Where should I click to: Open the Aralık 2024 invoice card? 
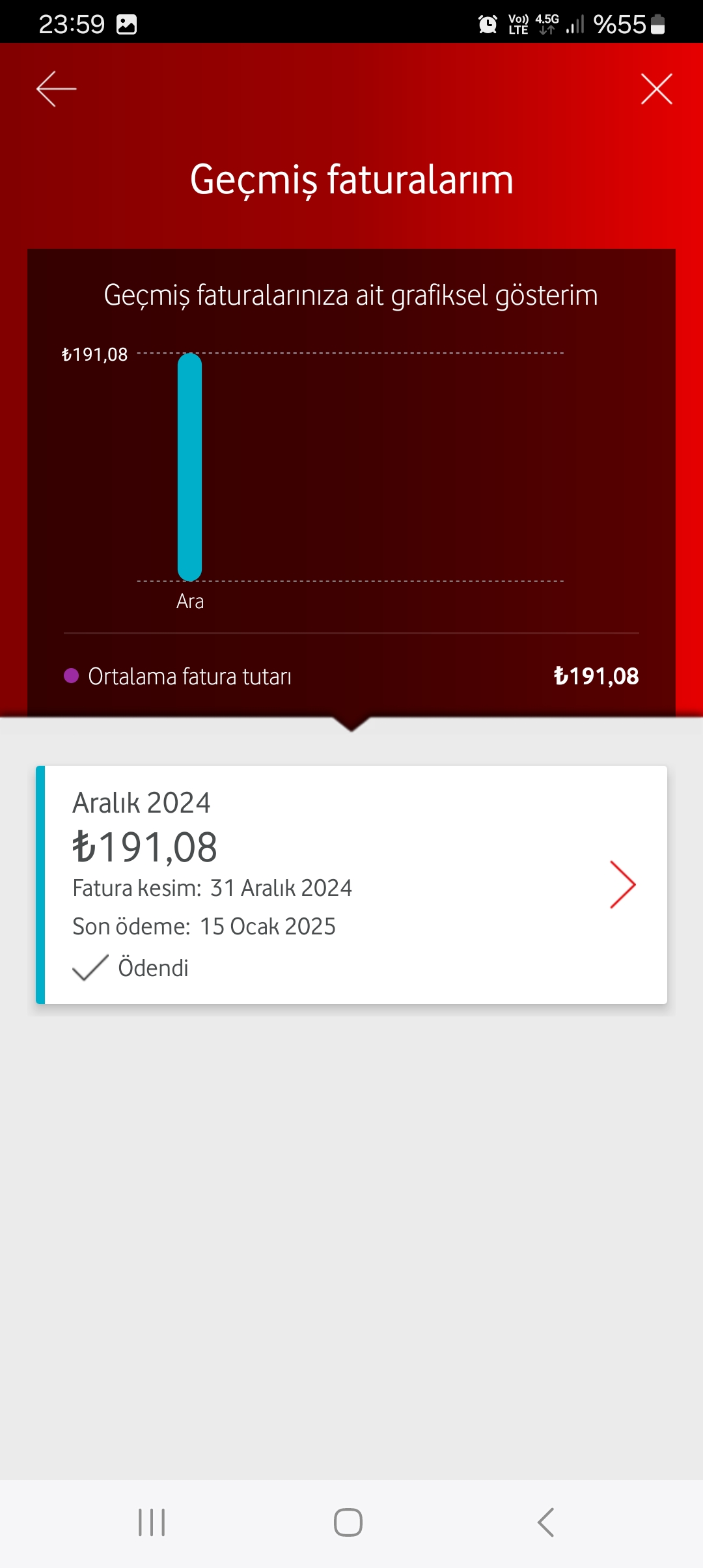click(351, 885)
